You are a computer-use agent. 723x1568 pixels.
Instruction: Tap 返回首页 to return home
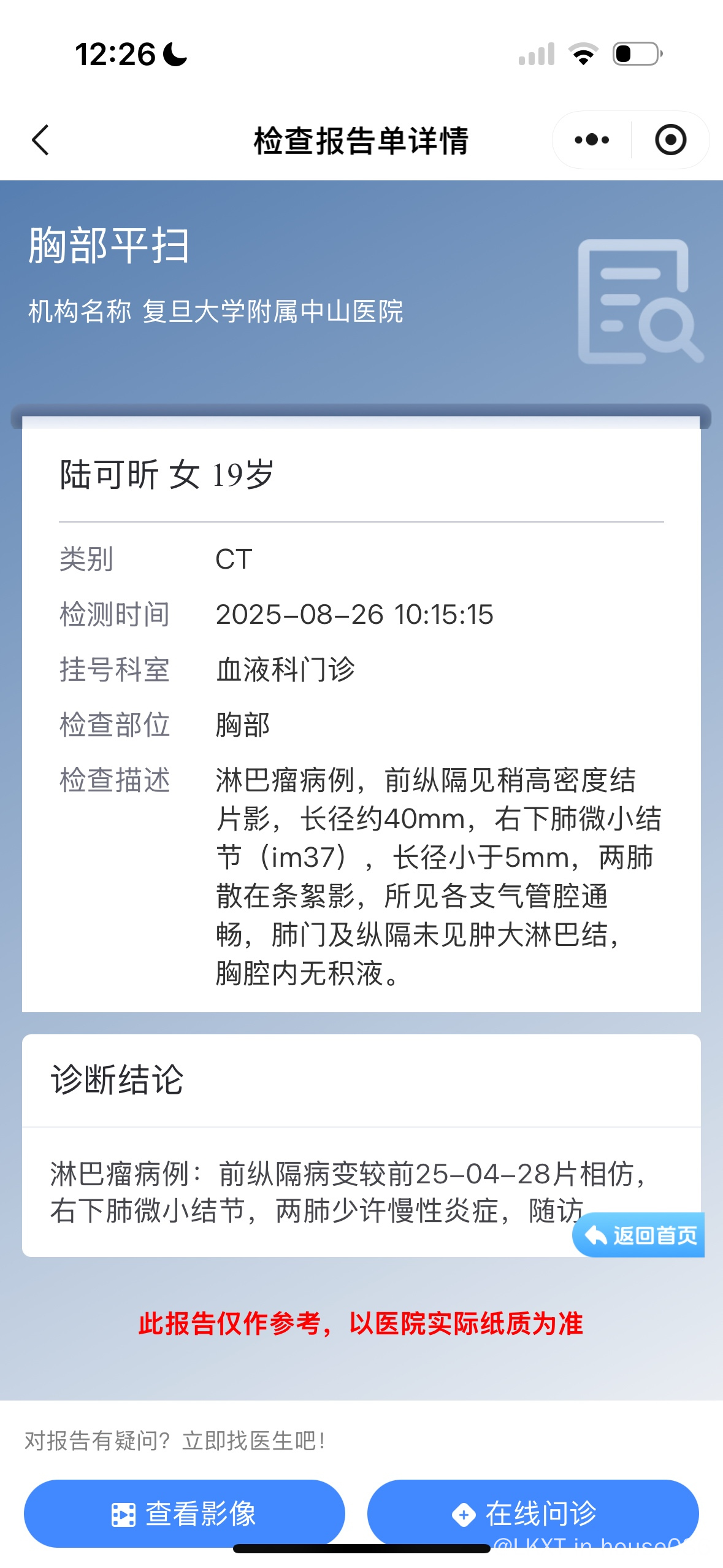(x=639, y=1235)
